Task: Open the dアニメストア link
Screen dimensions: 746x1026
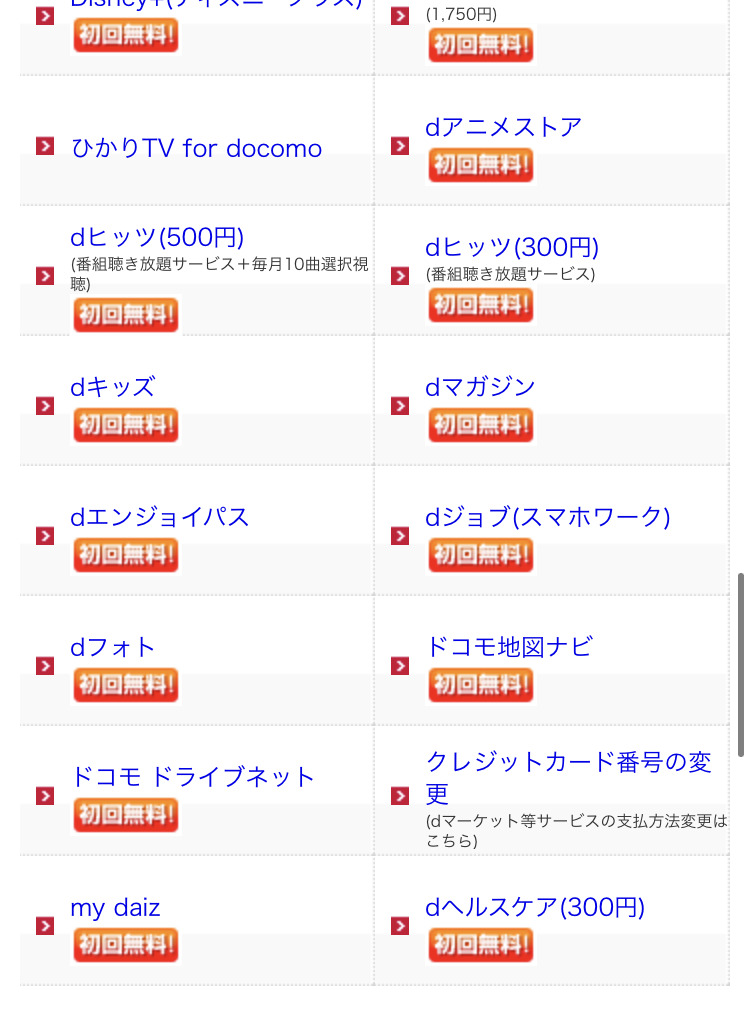Action: click(x=503, y=128)
